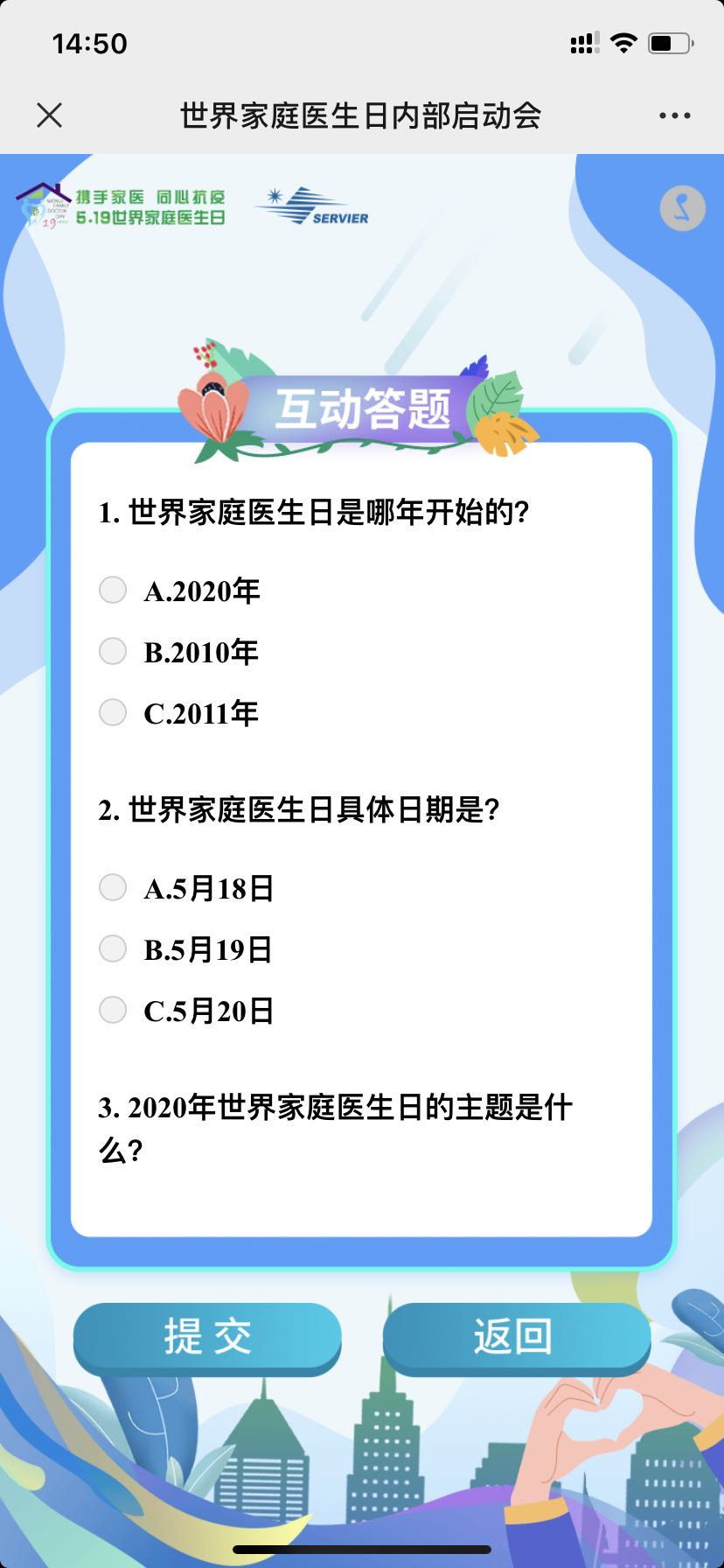Choose B.5月19日 as the date
Viewport: 724px width, 1568px height.
tap(113, 949)
